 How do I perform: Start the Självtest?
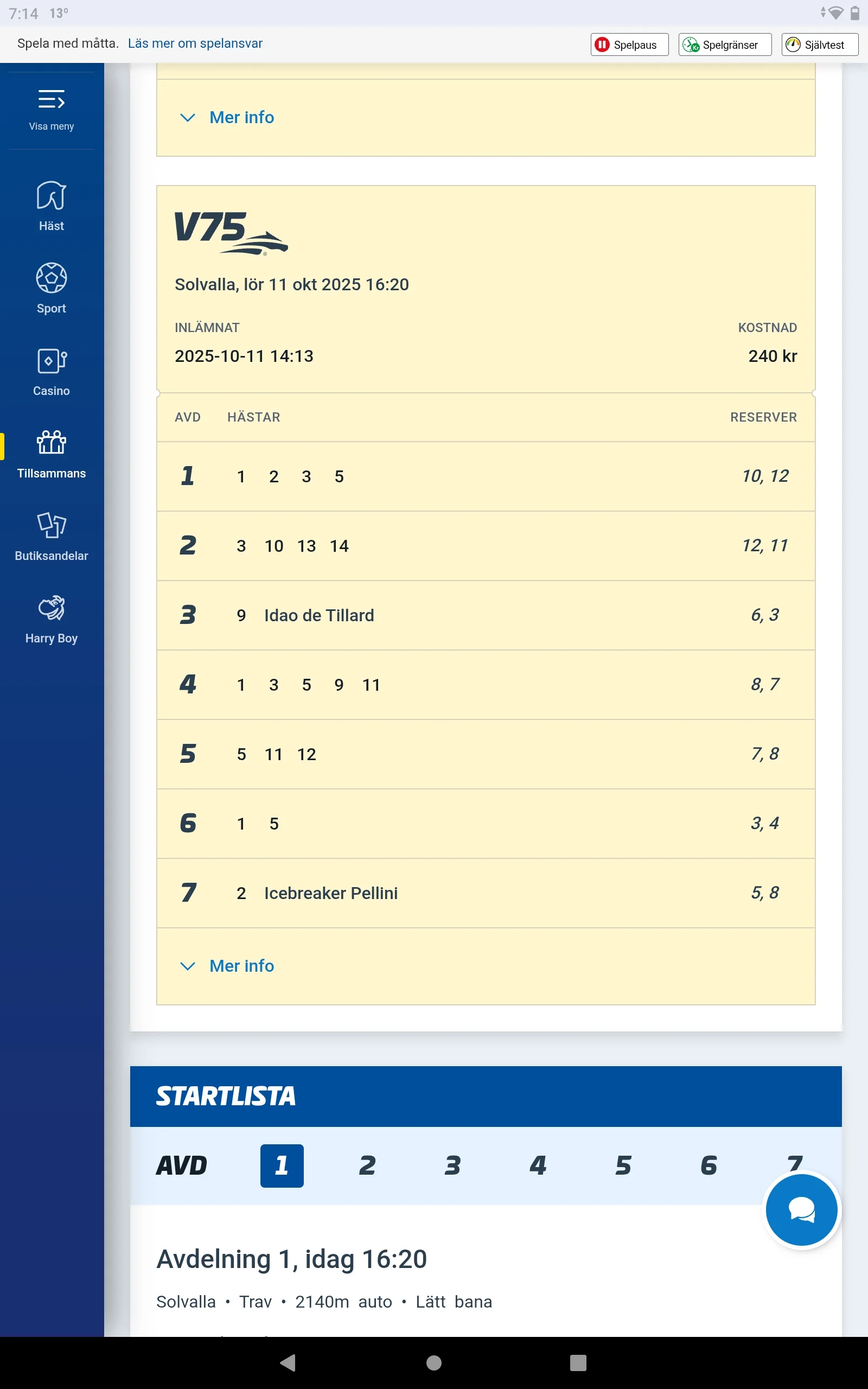[x=819, y=45]
